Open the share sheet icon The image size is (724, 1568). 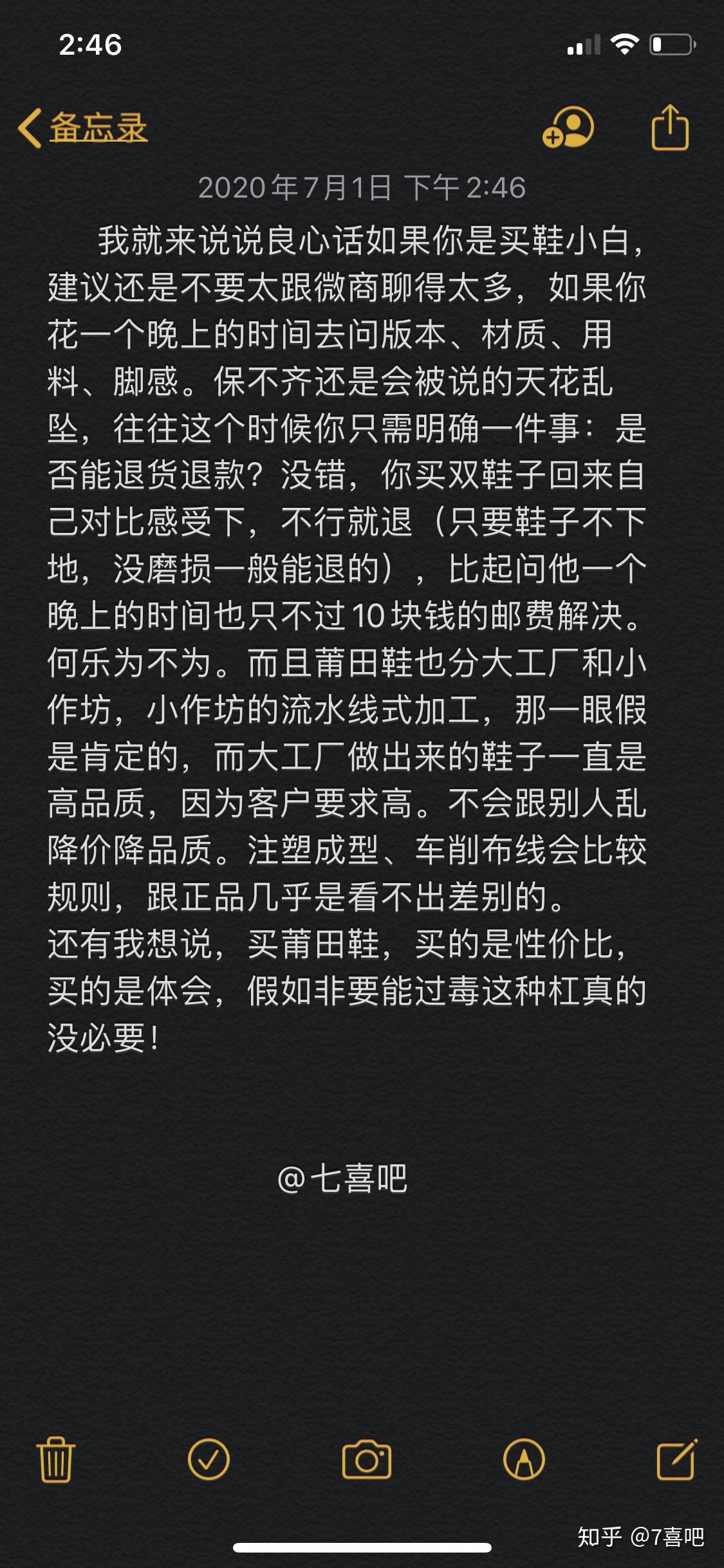click(670, 127)
